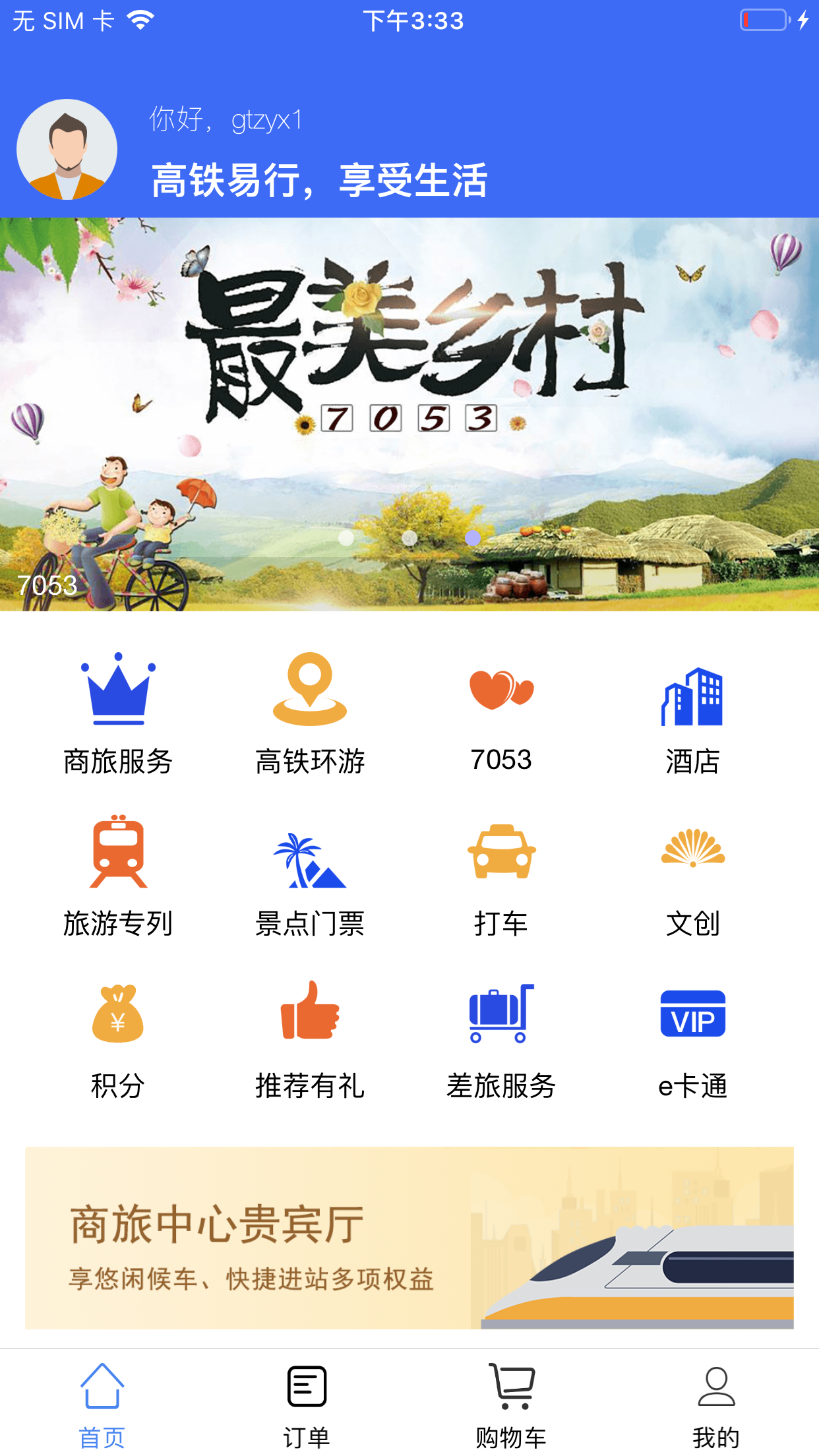Open 商旅中心贵宾厅 banner
Image resolution: width=819 pixels, height=1456 pixels.
409,1238
